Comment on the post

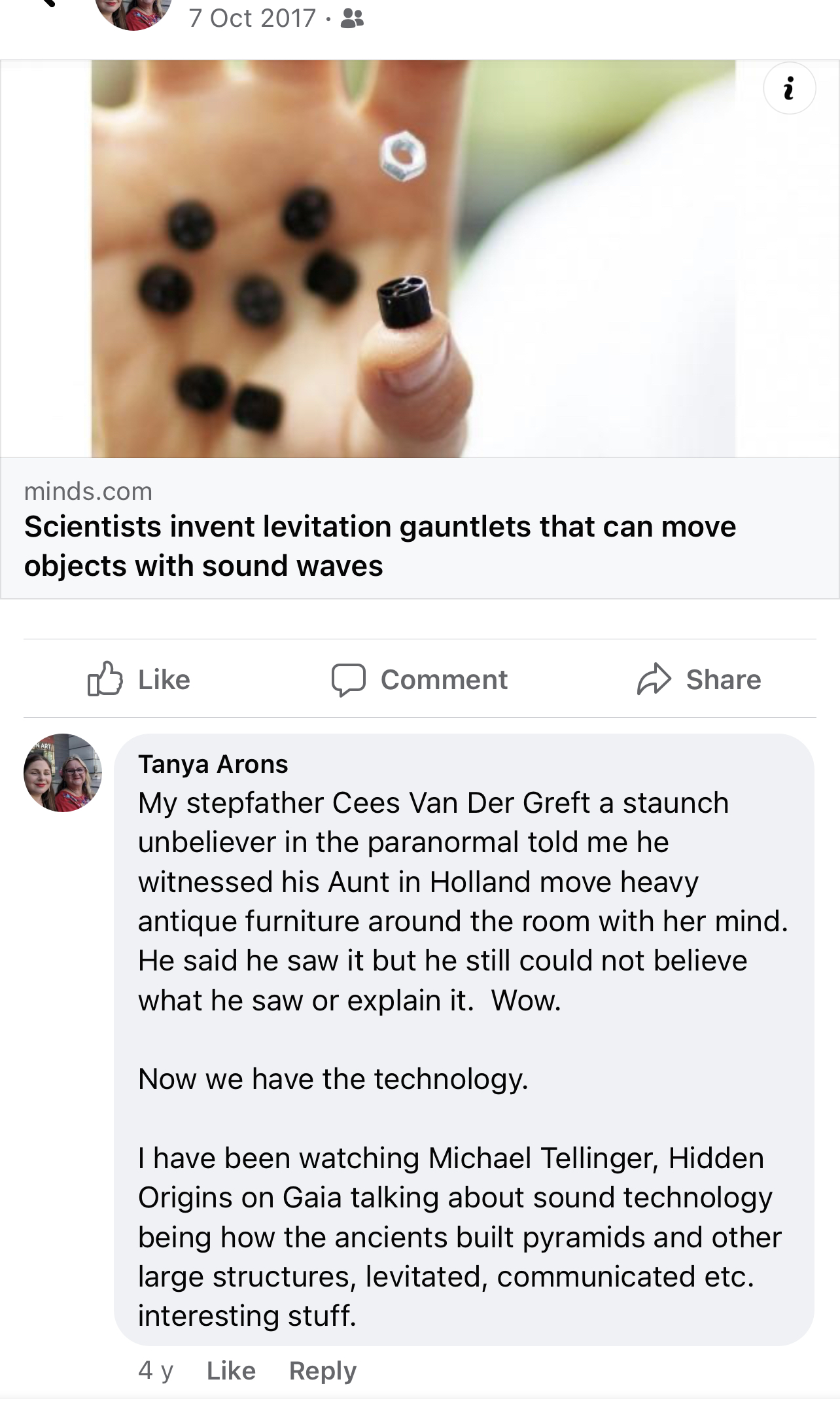click(x=419, y=679)
